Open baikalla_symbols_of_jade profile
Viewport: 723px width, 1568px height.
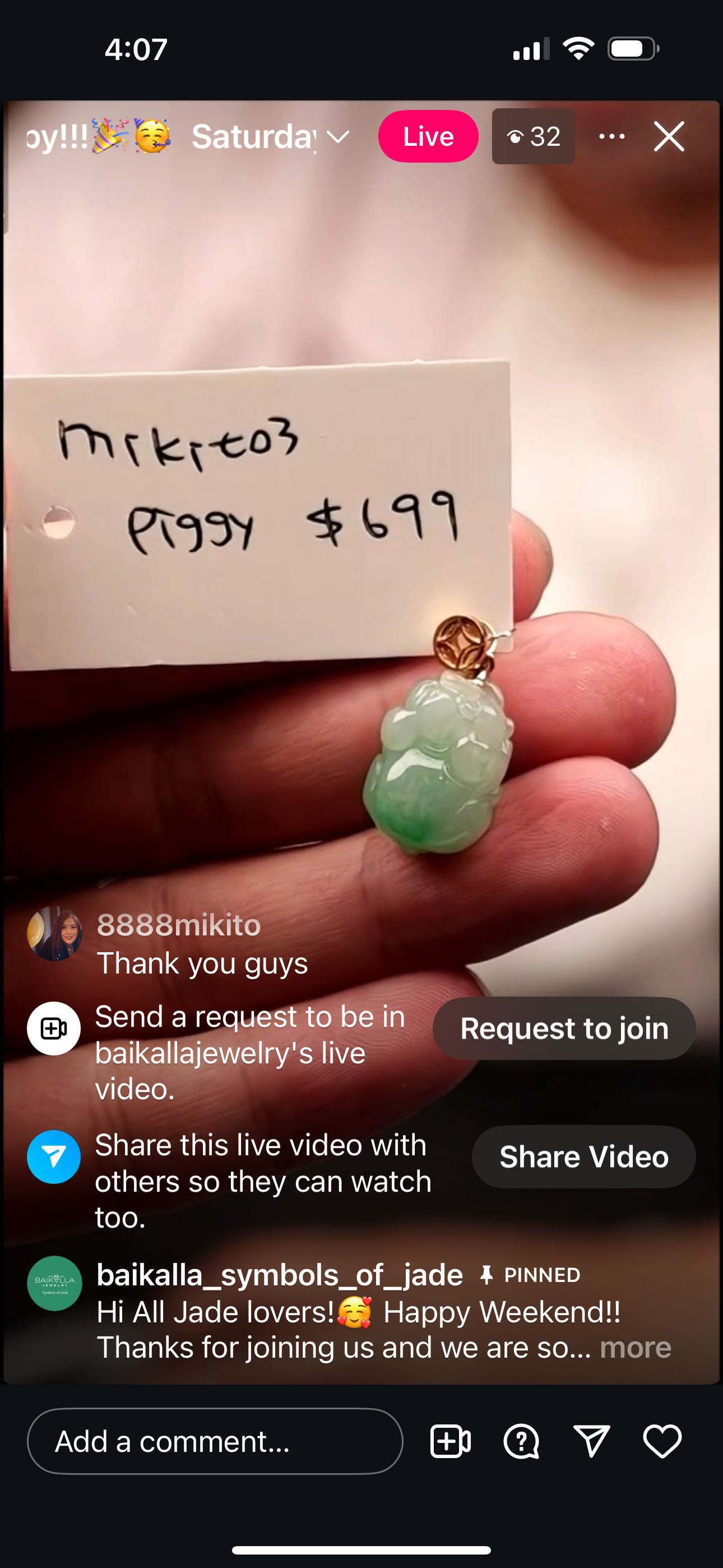pos(279,1275)
